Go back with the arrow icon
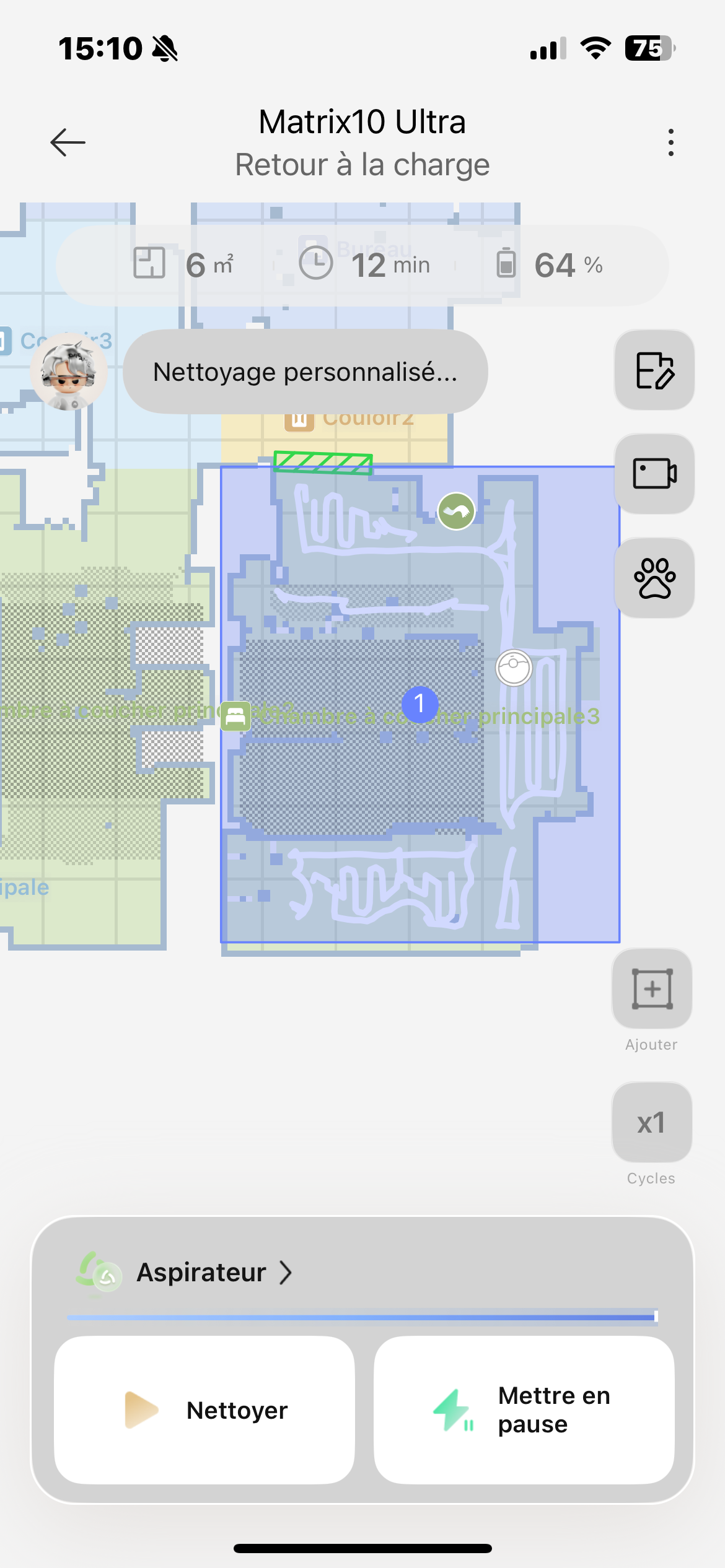 (x=68, y=142)
